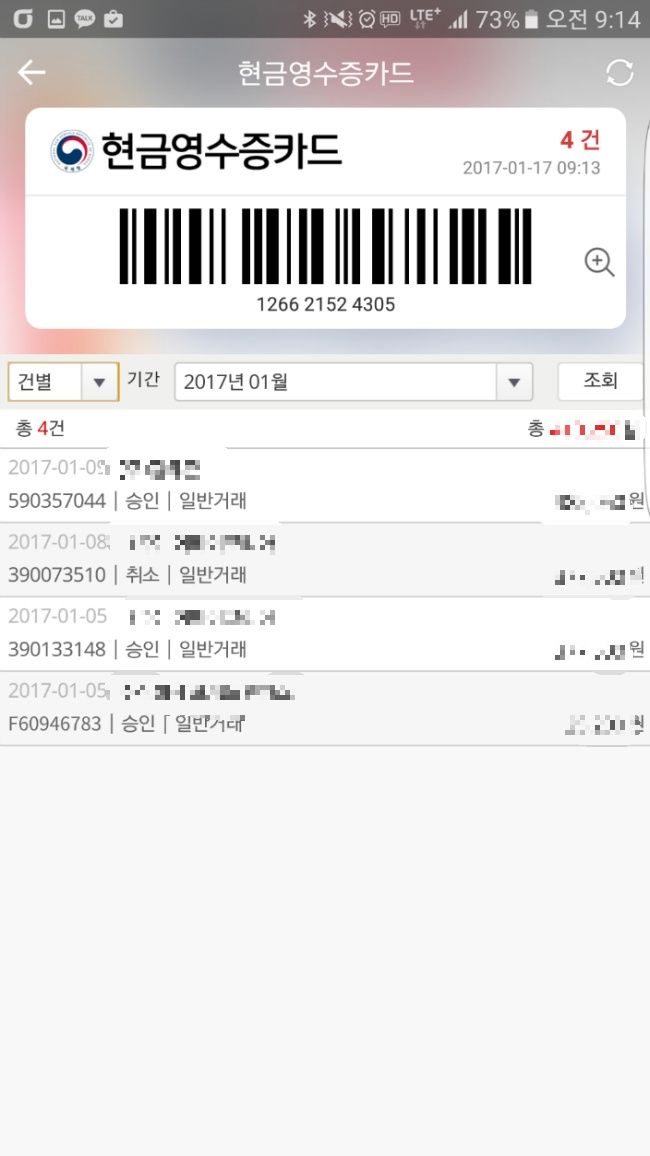The width and height of the screenshot is (650, 1156).
Task: Enlarge the barcode with the magnifier icon
Action: [598, 262]
